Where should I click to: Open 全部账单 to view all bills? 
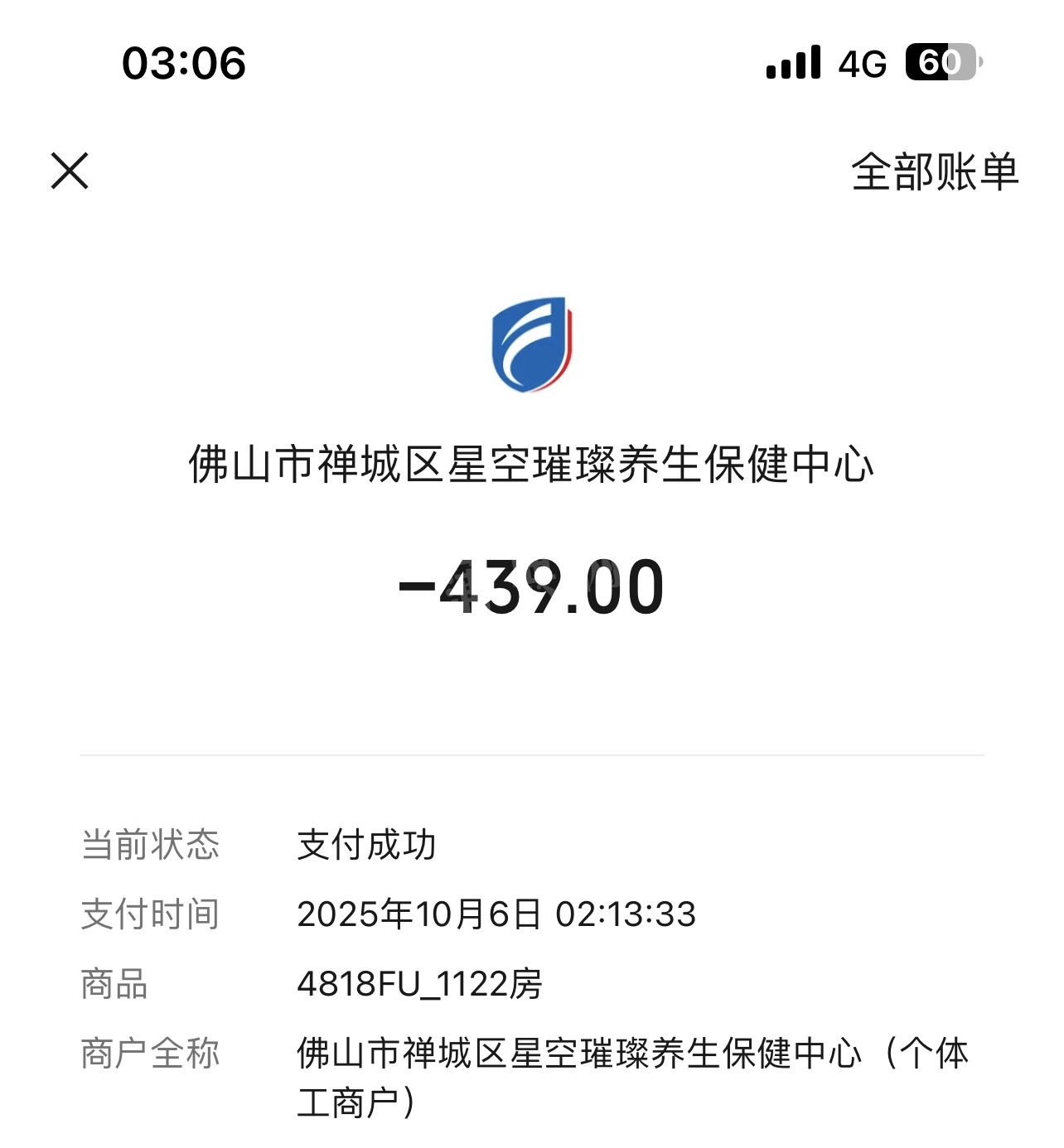click(x=934, y=172)
